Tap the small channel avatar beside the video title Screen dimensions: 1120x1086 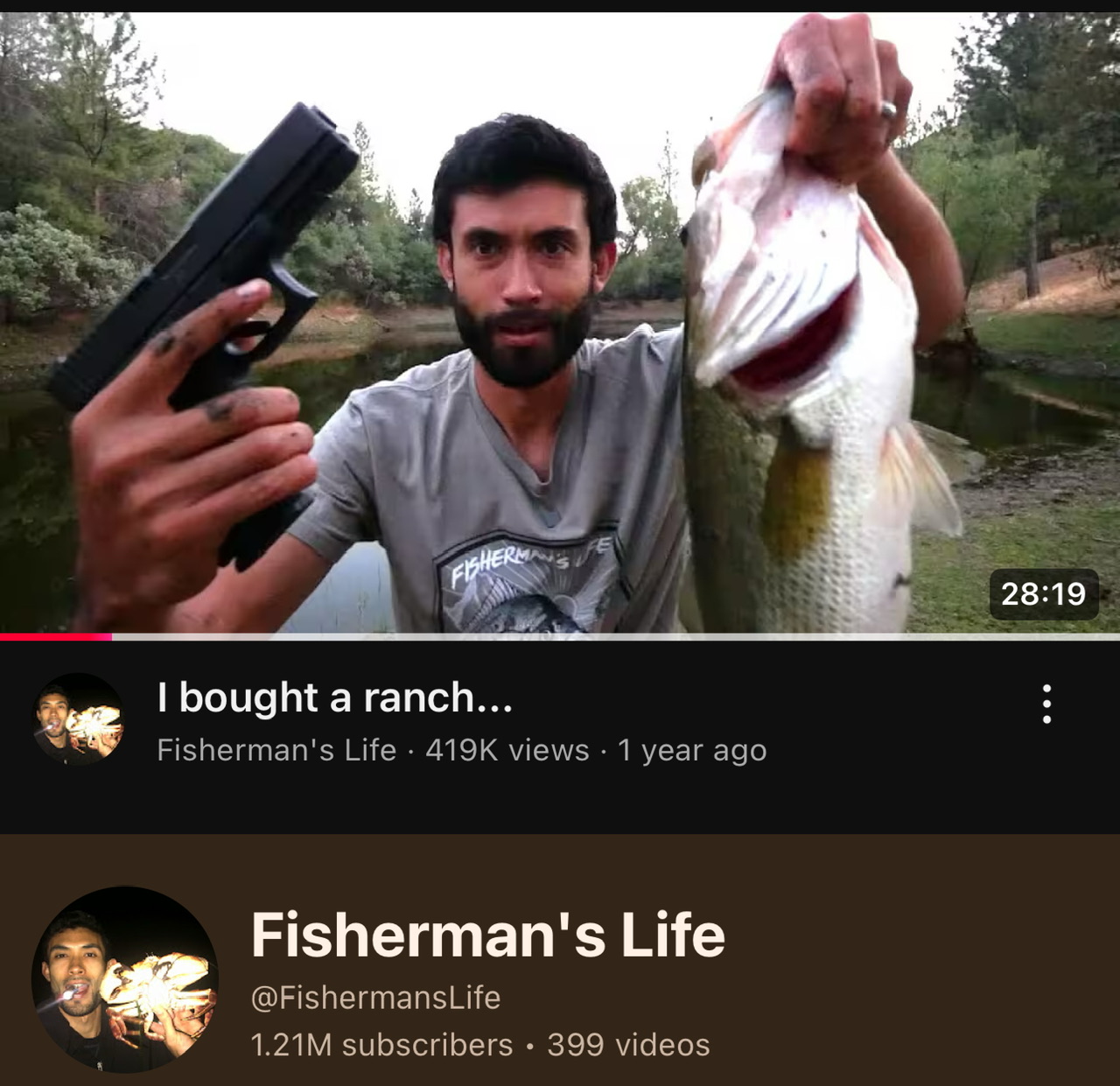point(79,719)
